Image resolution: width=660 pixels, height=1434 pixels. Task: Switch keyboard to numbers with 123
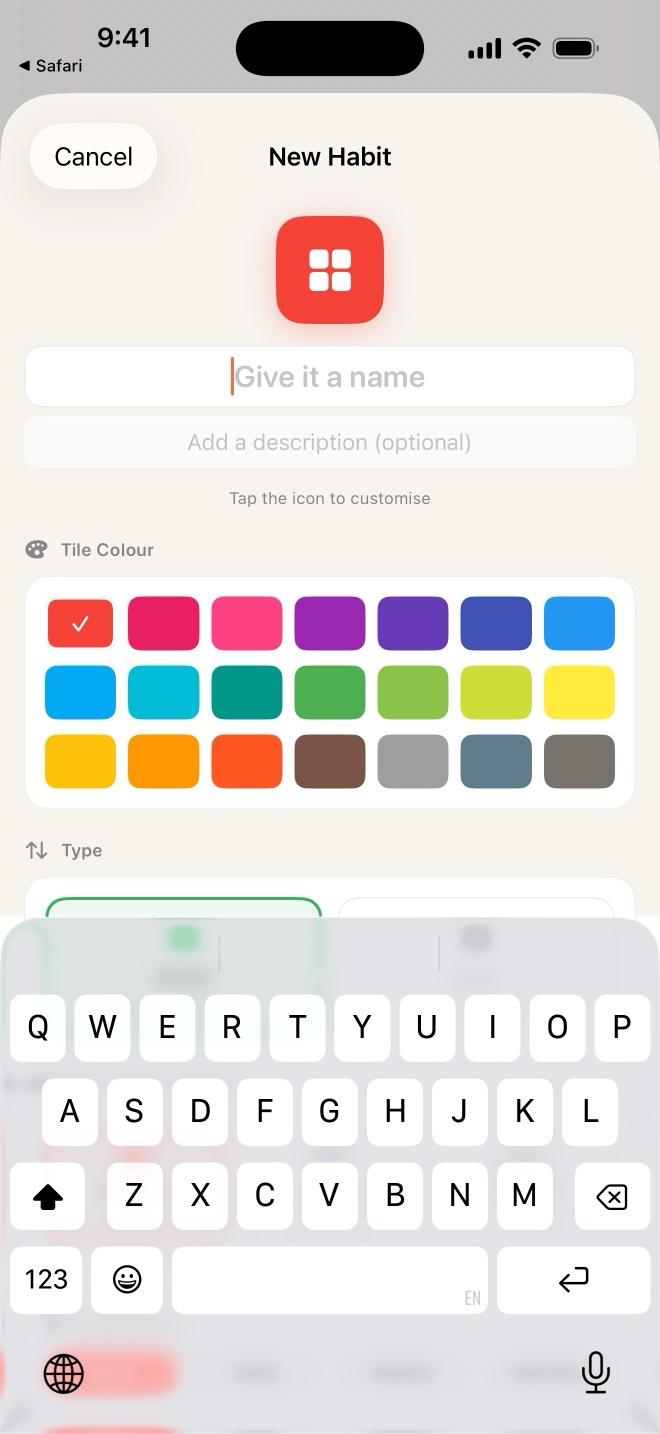coord(46,1279)
